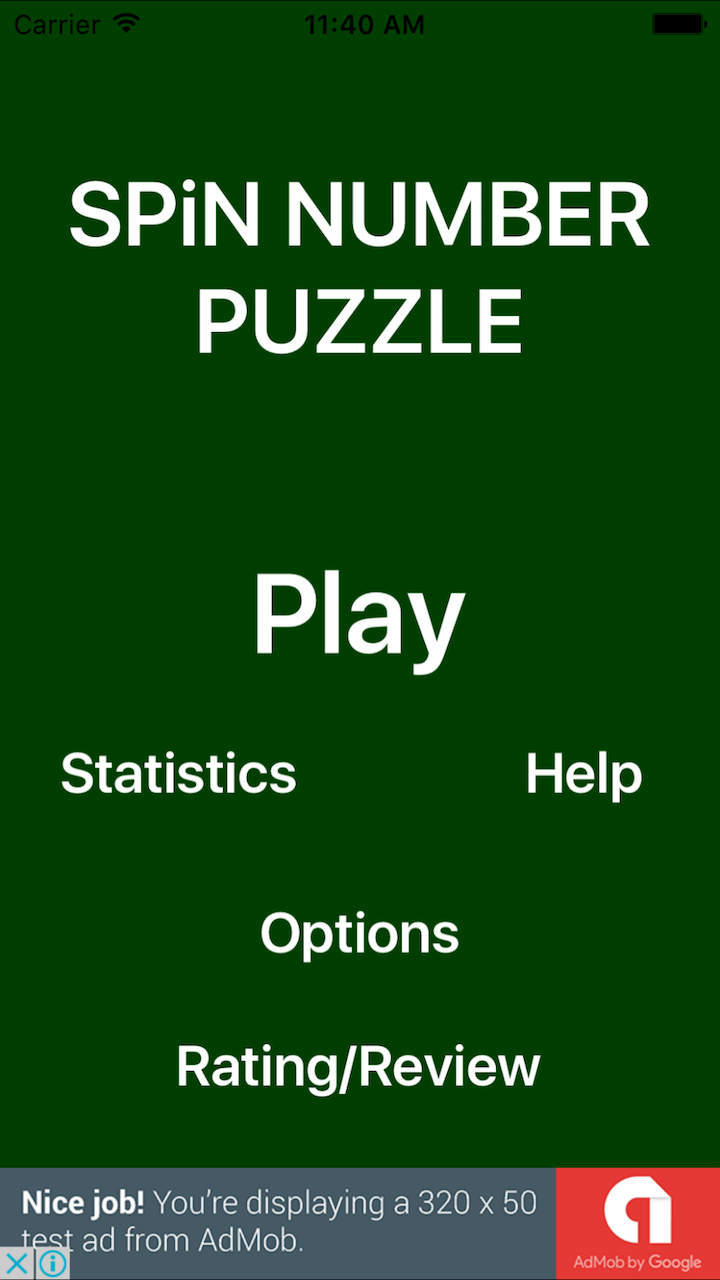Tap the Nice job! test ad text

pos(280,1202)
